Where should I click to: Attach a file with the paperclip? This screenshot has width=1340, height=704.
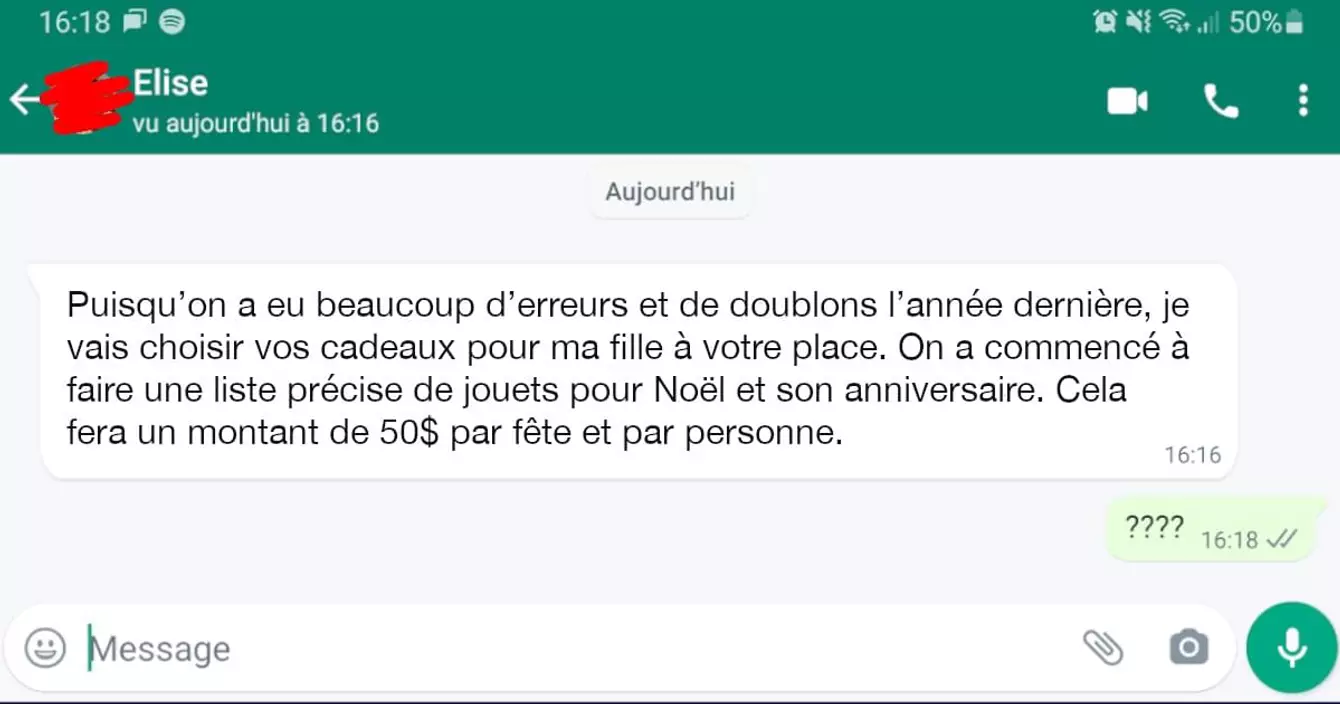point(1103,648)
